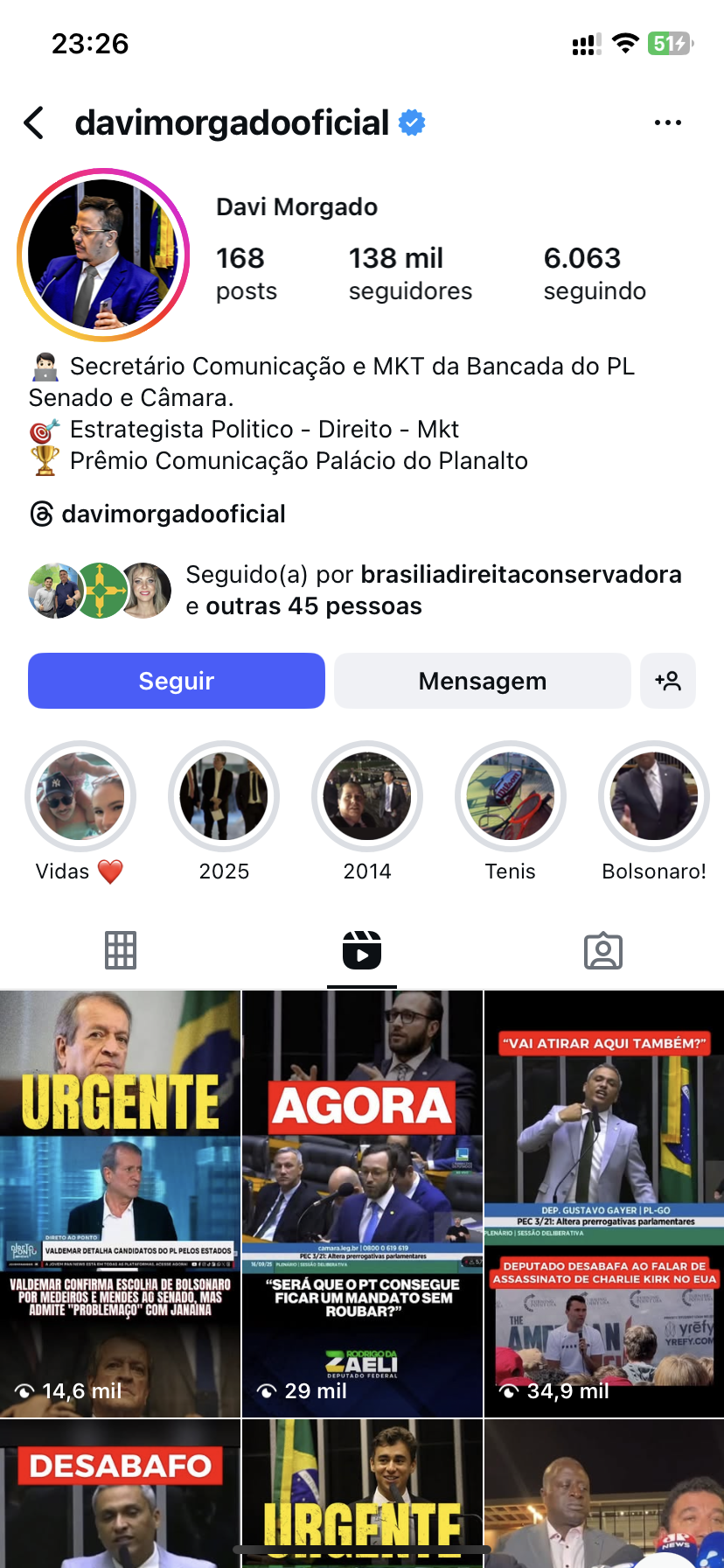Switch to the posts grid tab
This screenshot has width=724, height=1568.
tap(121, 950)
